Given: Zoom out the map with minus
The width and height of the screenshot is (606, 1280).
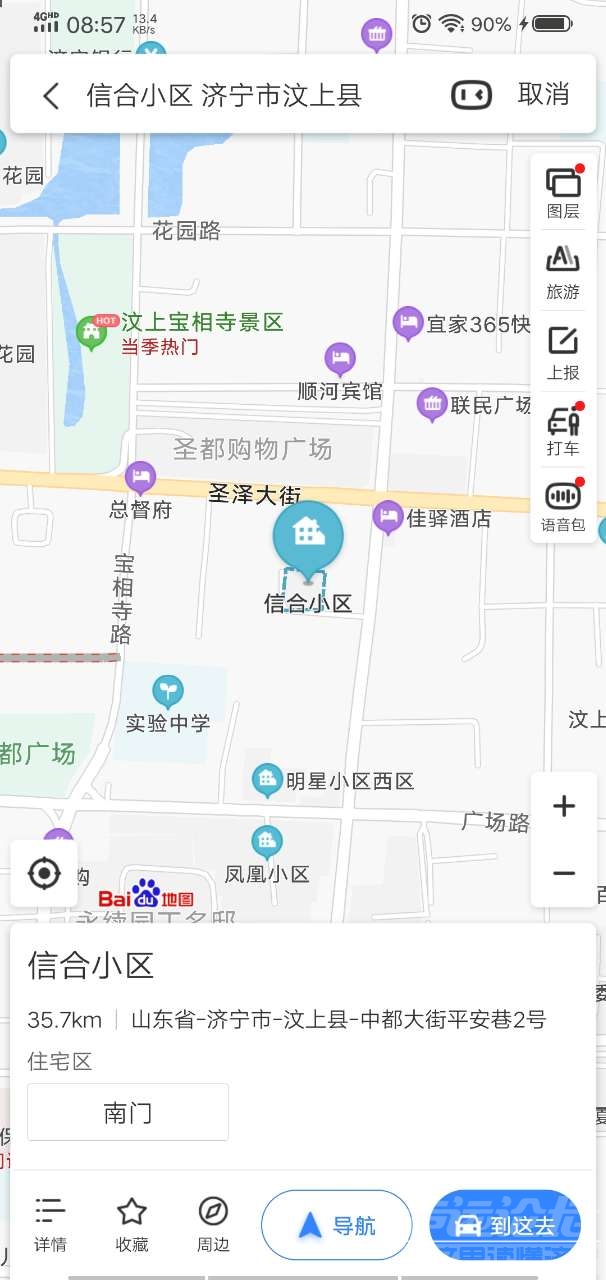Looking at the screenshot, I should coord(564,874).
